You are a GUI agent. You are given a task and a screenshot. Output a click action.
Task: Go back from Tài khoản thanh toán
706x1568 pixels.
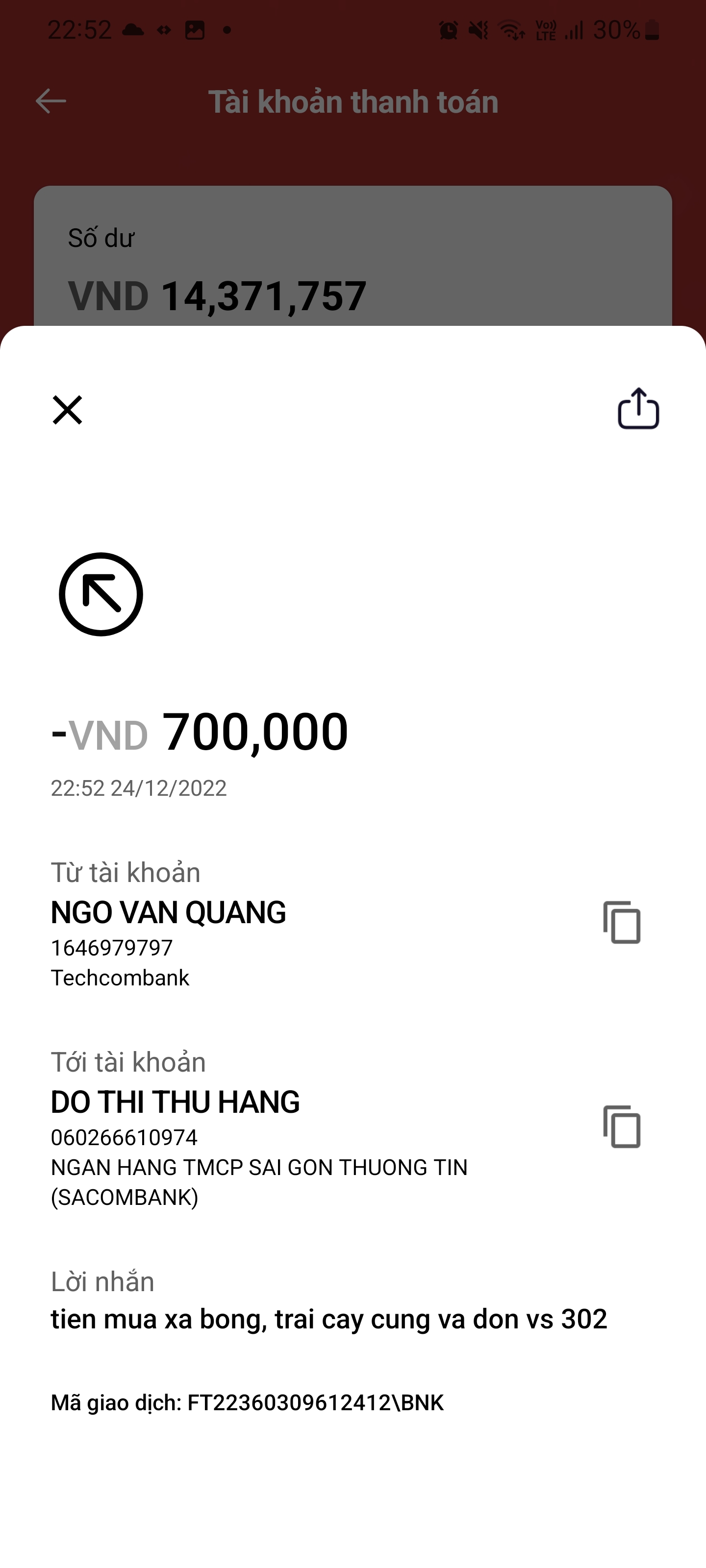[x=50, y=101]
